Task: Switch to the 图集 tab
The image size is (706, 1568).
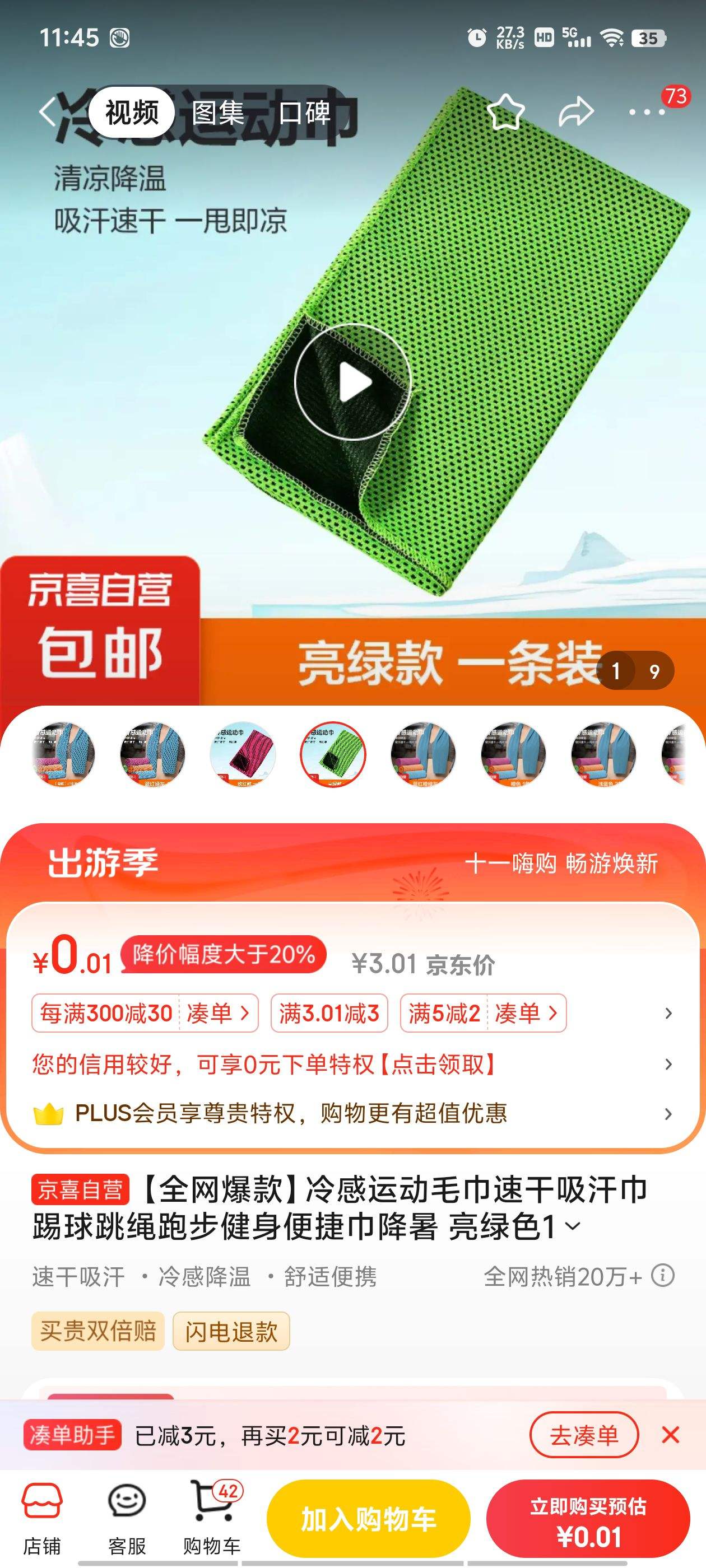Action: coord(217,113)
